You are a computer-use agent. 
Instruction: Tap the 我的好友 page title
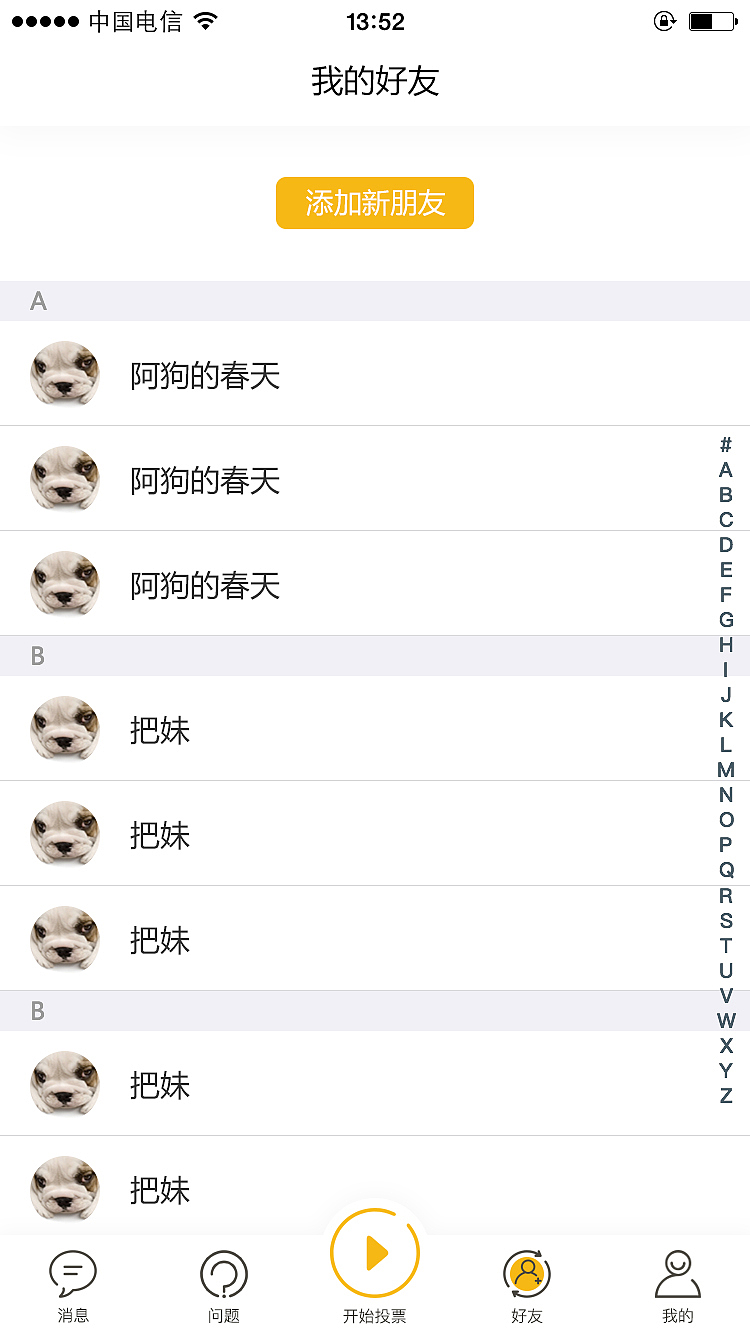click(375, 81)
